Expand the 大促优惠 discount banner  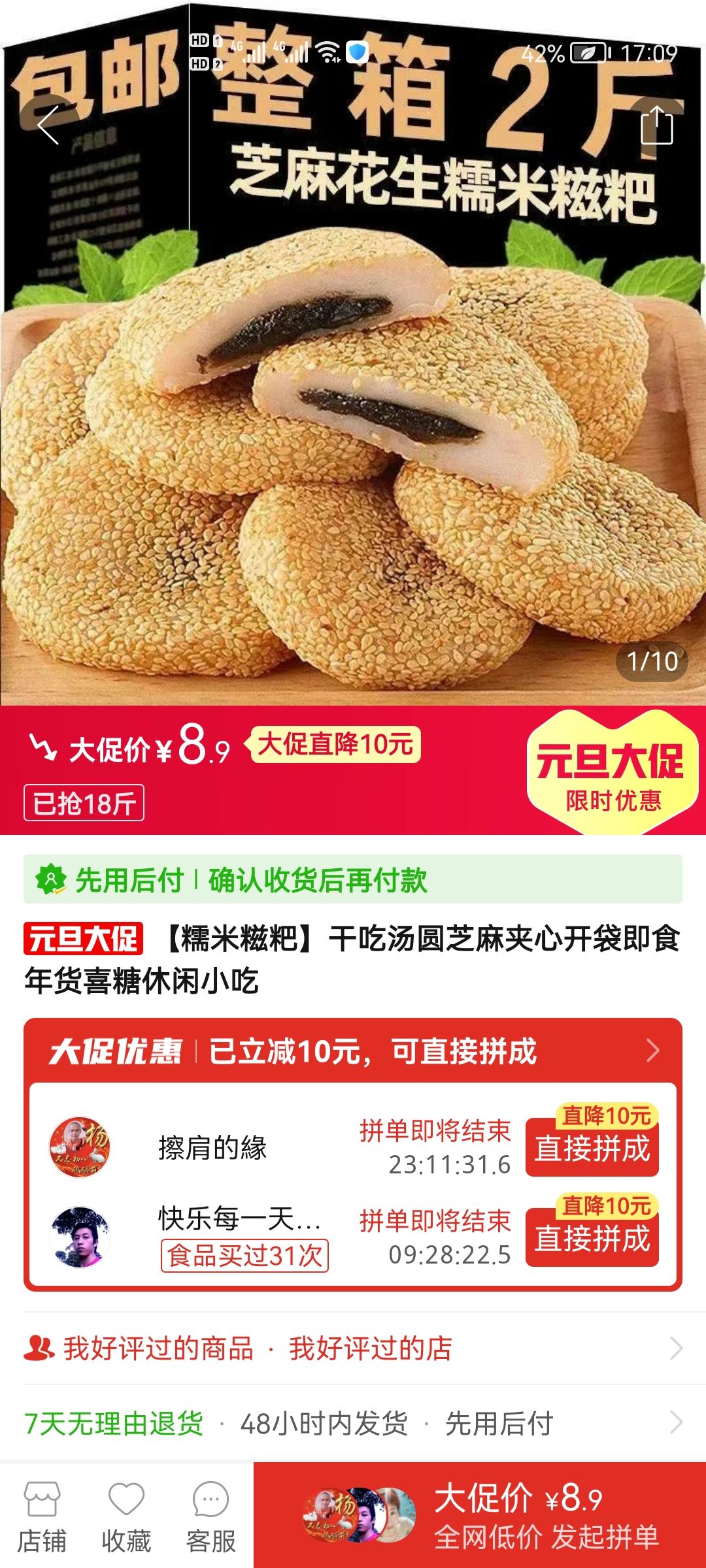coord(353,1051)
